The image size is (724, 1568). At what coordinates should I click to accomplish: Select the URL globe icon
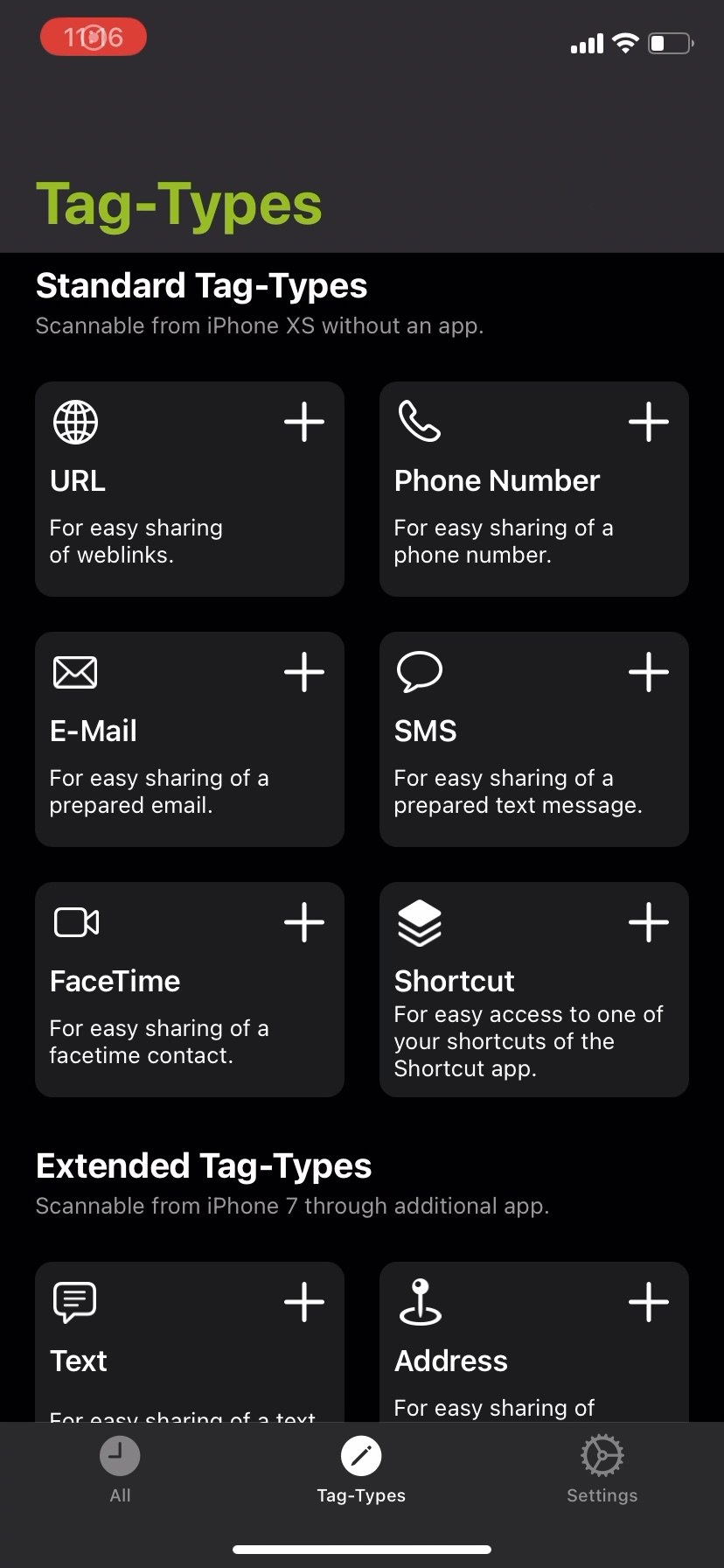(x=75, y=422)
